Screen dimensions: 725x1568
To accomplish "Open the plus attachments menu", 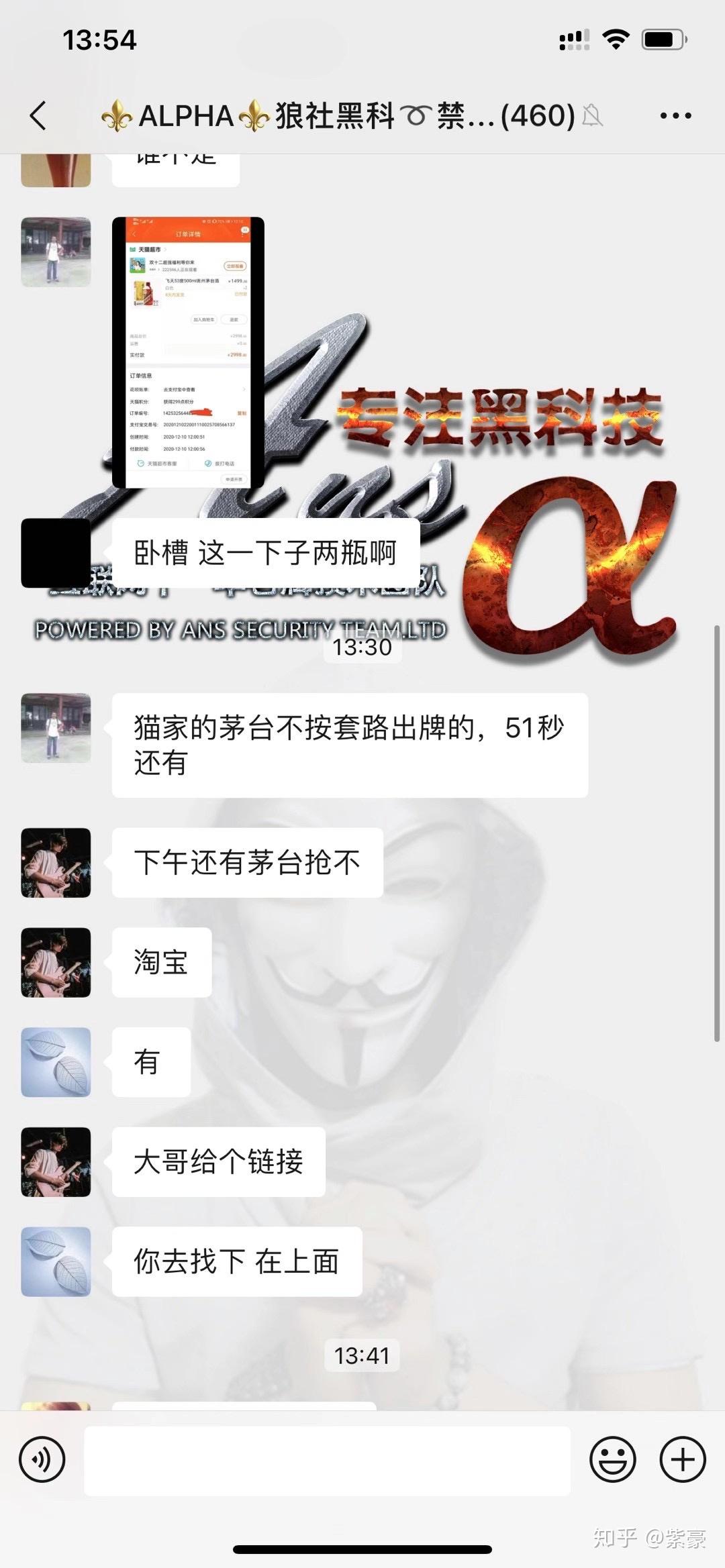I will point(683,1459).
